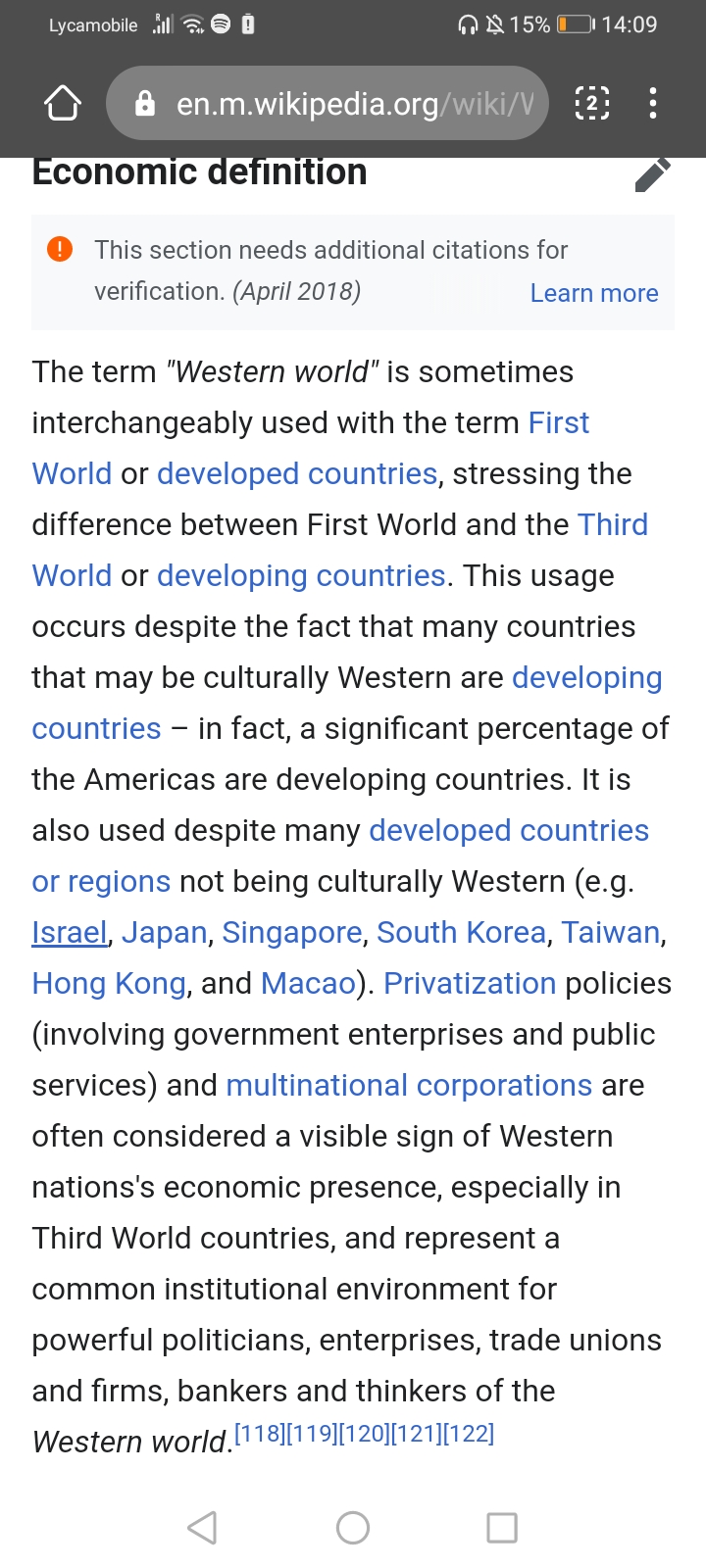This screenshot has width=706, height=1568.
Task: Go back using system back button
Action: 202,1527
